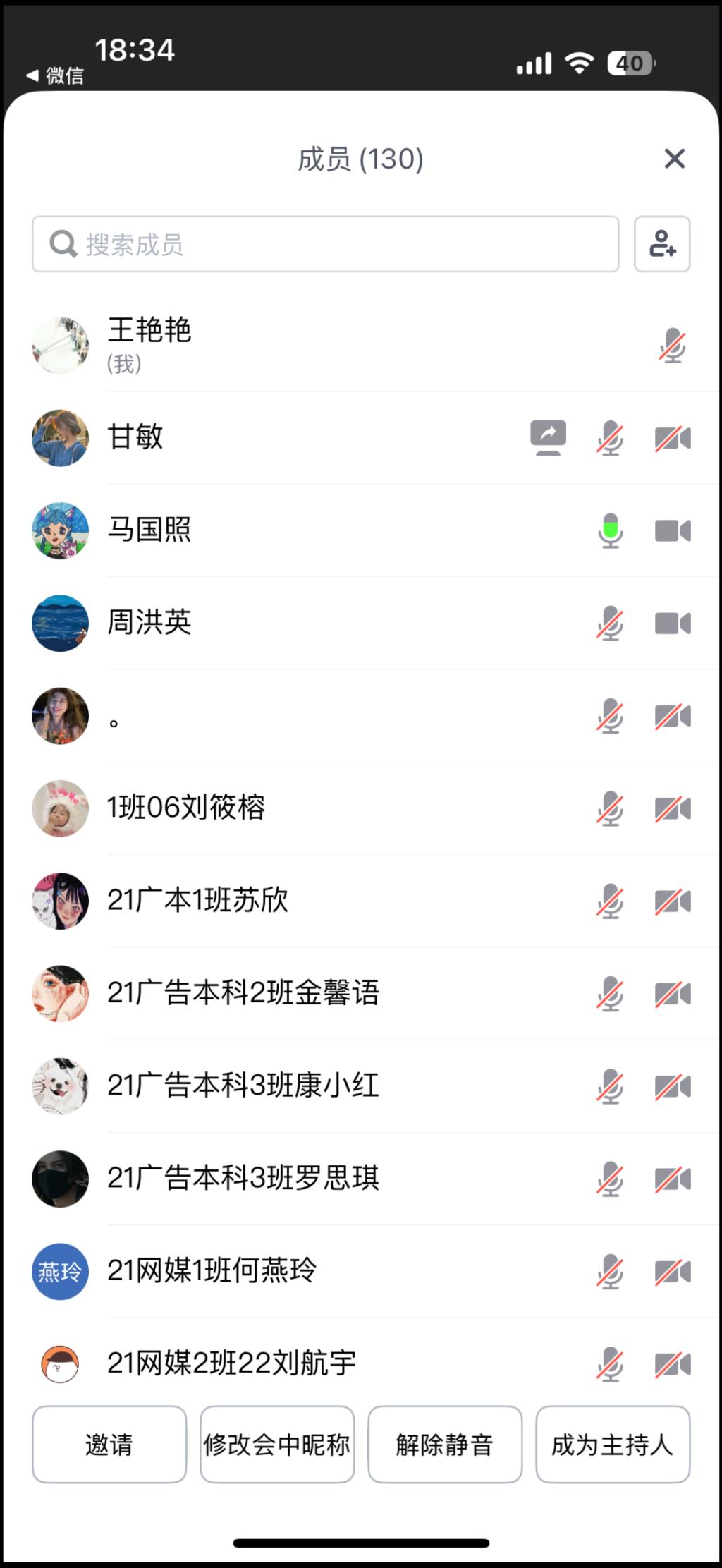Close the members panel
The width and height of the screenshot is (722, 1568).
click(x=674, y=159)
